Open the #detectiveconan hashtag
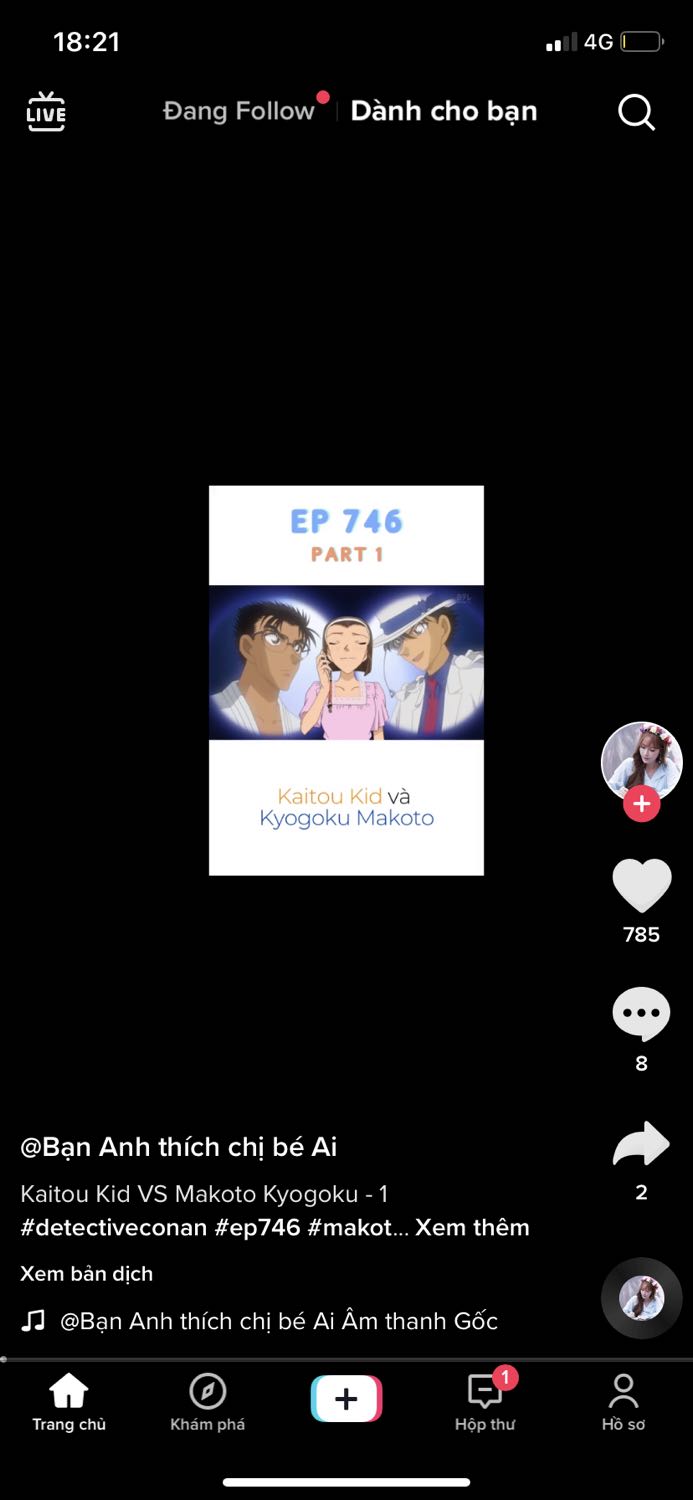 pyautogui.click(x=114, y=1227)
